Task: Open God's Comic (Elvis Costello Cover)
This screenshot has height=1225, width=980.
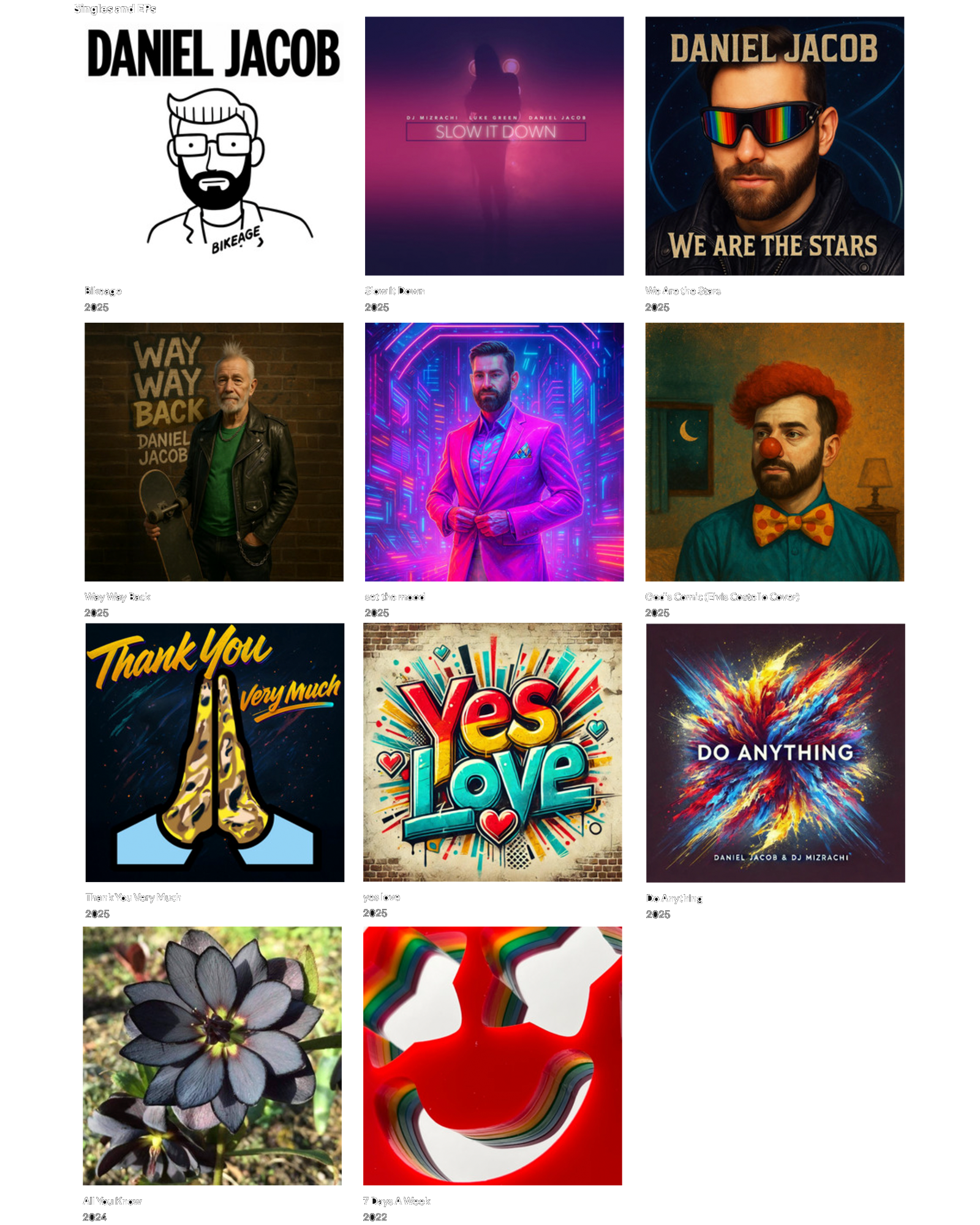Action: 770,450
